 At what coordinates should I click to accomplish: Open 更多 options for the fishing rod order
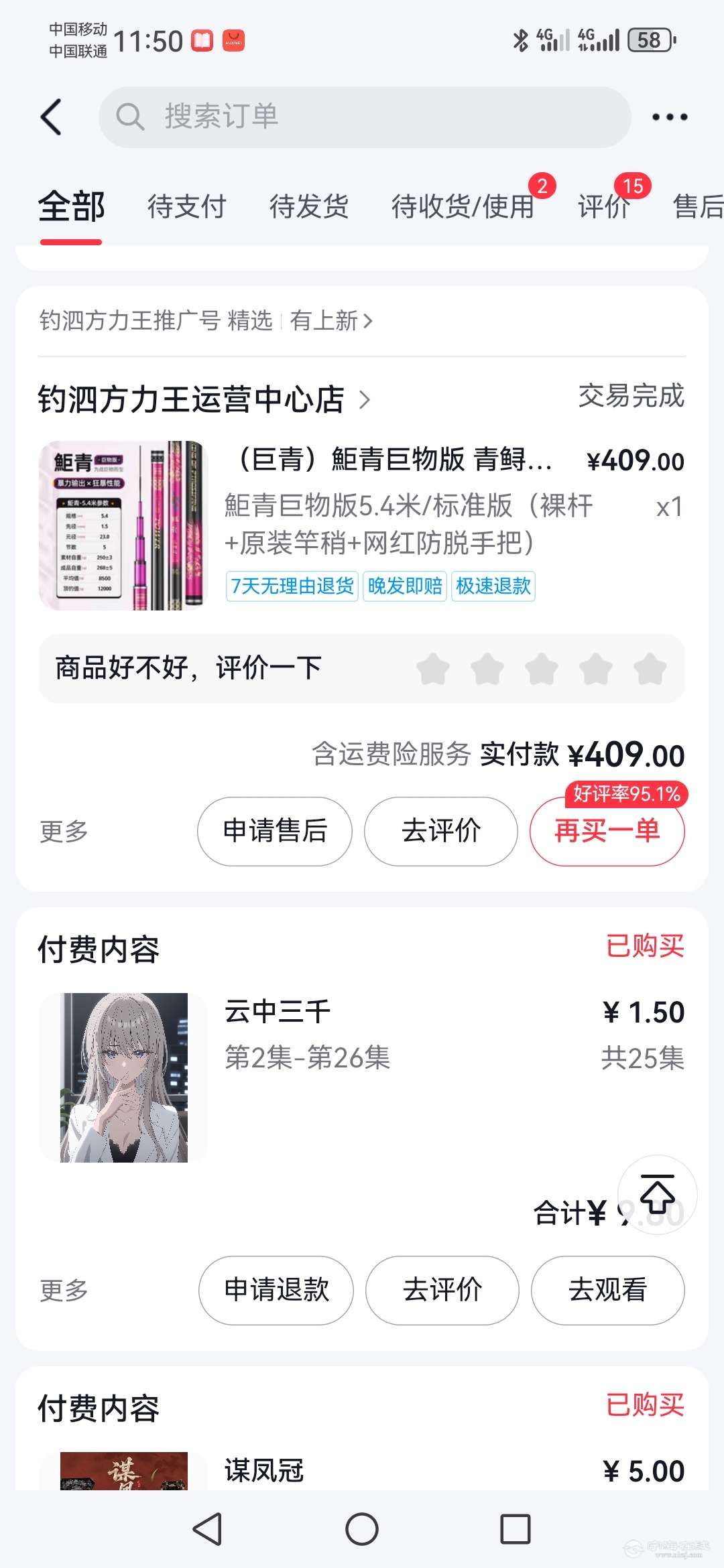tap(64, 832)
